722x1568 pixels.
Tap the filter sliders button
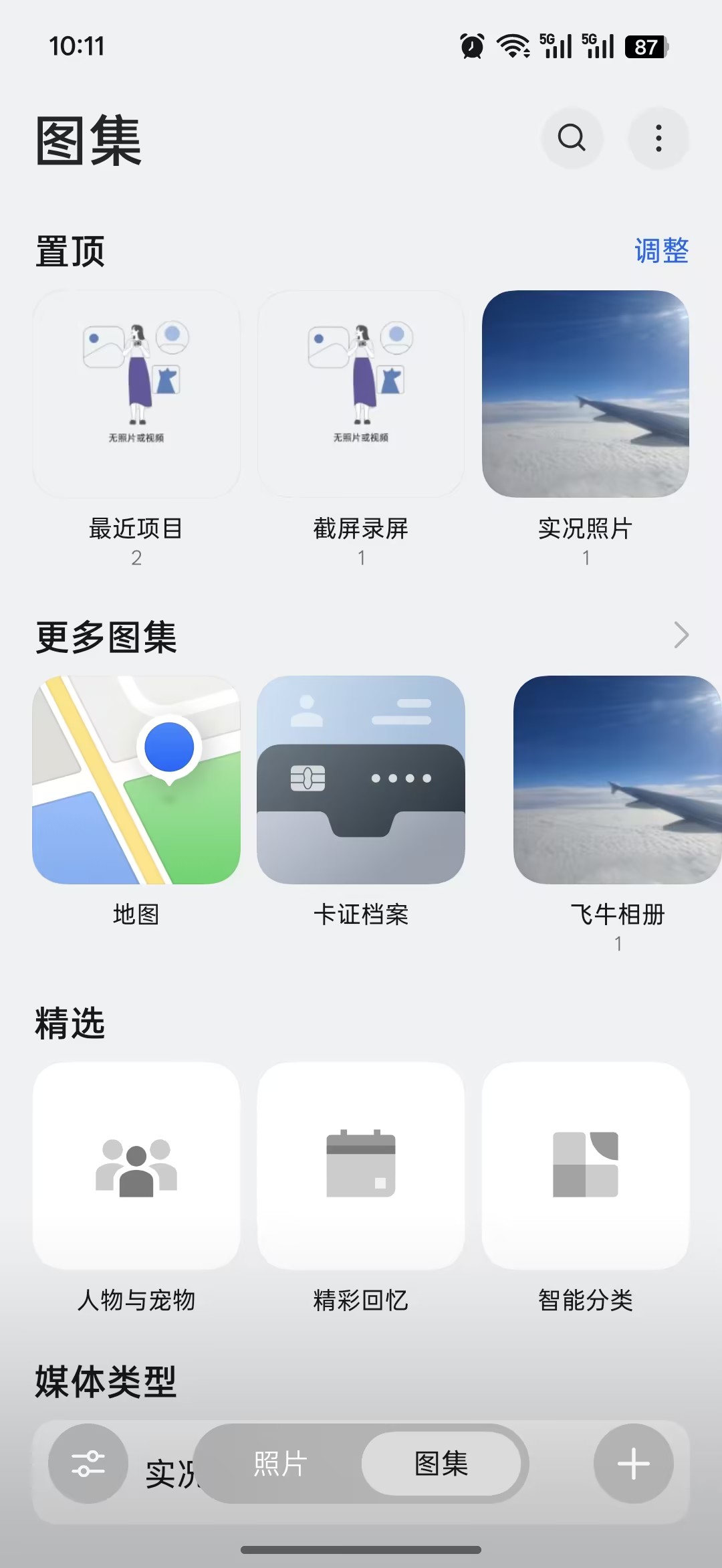click(88, 1464)
